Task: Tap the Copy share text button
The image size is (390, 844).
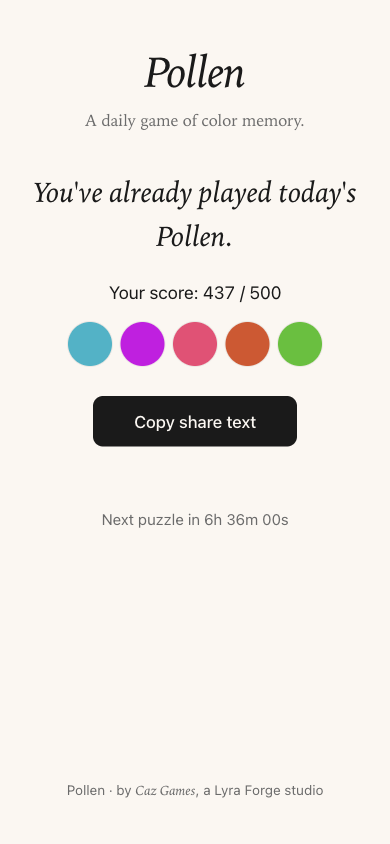Action: pyautogui.click(x=195, y=421)
